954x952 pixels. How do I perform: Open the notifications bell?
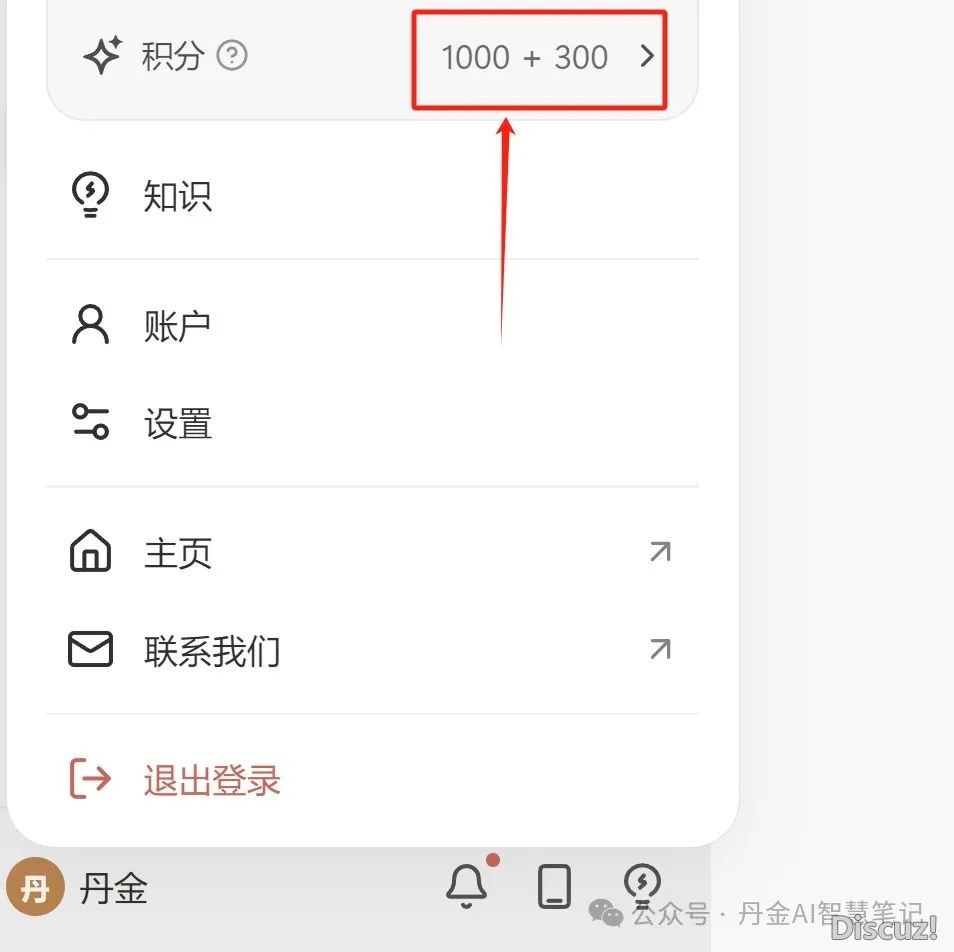click(x=466, y=886)
